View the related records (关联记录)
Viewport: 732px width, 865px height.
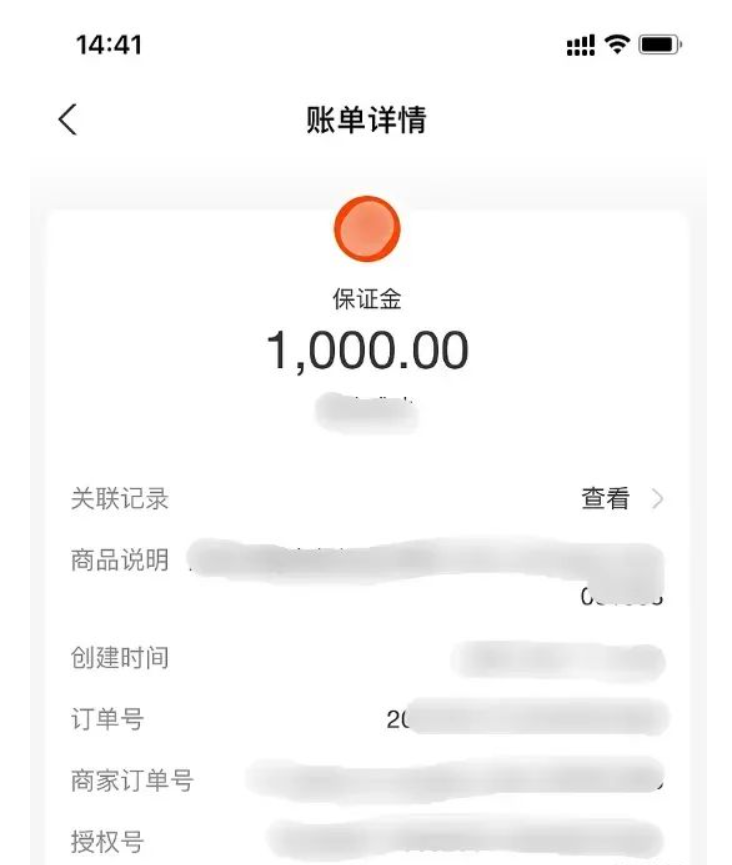621,499
